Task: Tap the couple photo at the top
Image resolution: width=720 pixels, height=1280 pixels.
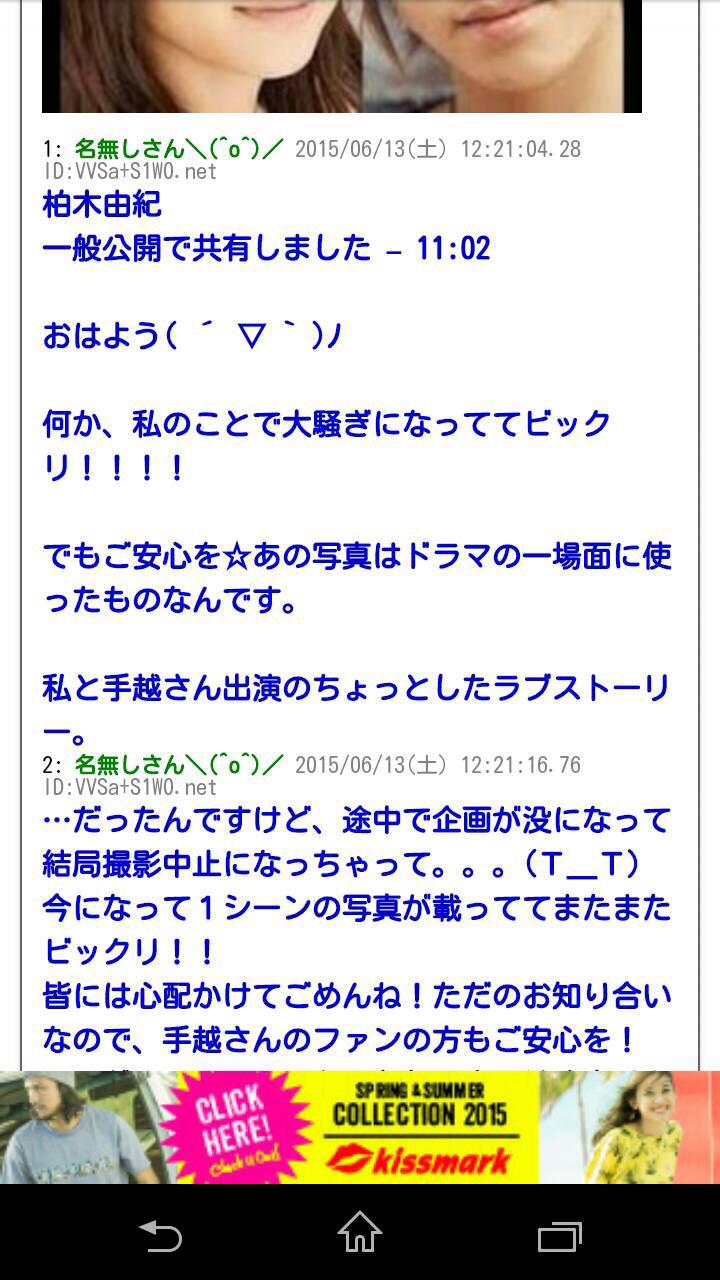Action: coord(340,55)
